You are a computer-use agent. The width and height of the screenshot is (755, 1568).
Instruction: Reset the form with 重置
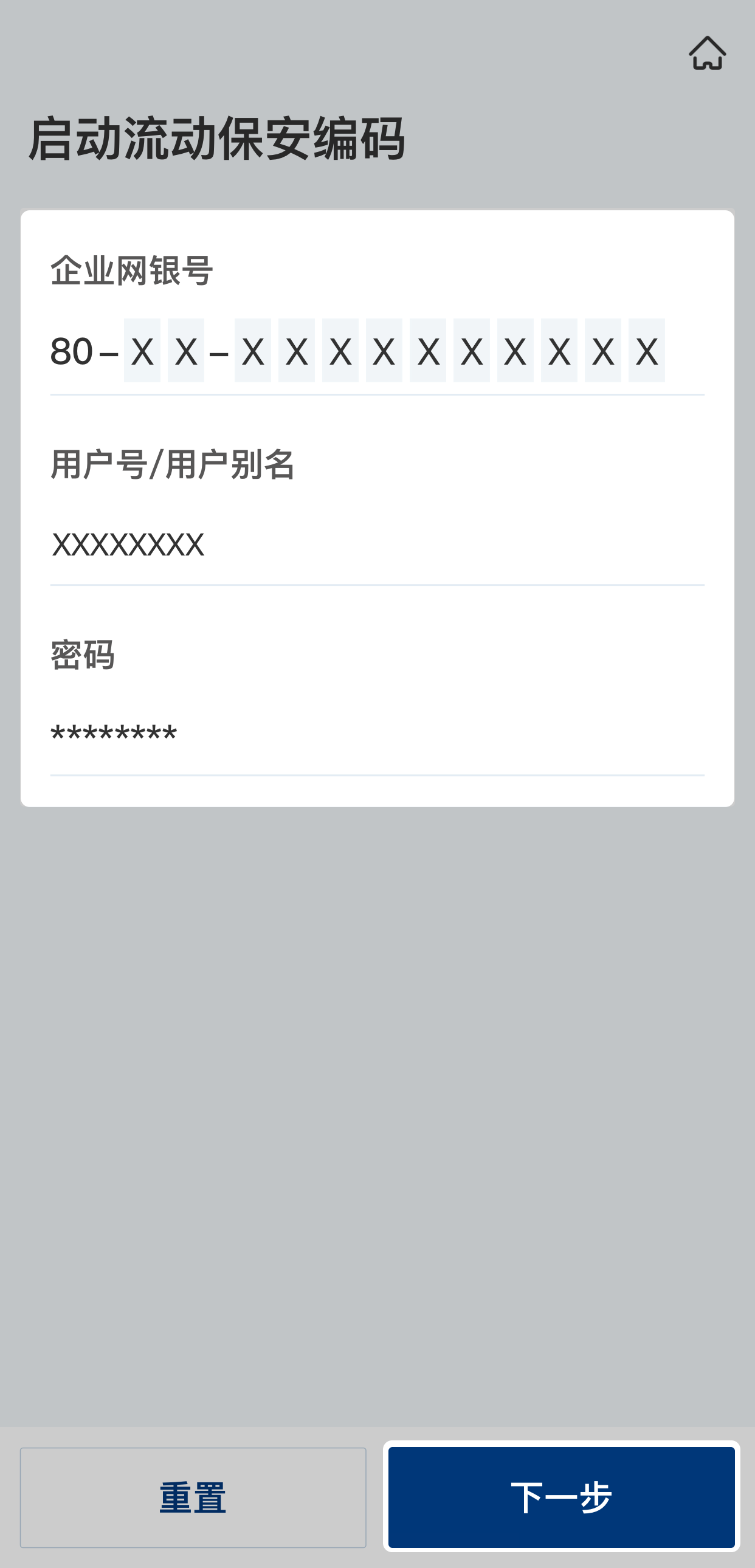click(193, 1498)
